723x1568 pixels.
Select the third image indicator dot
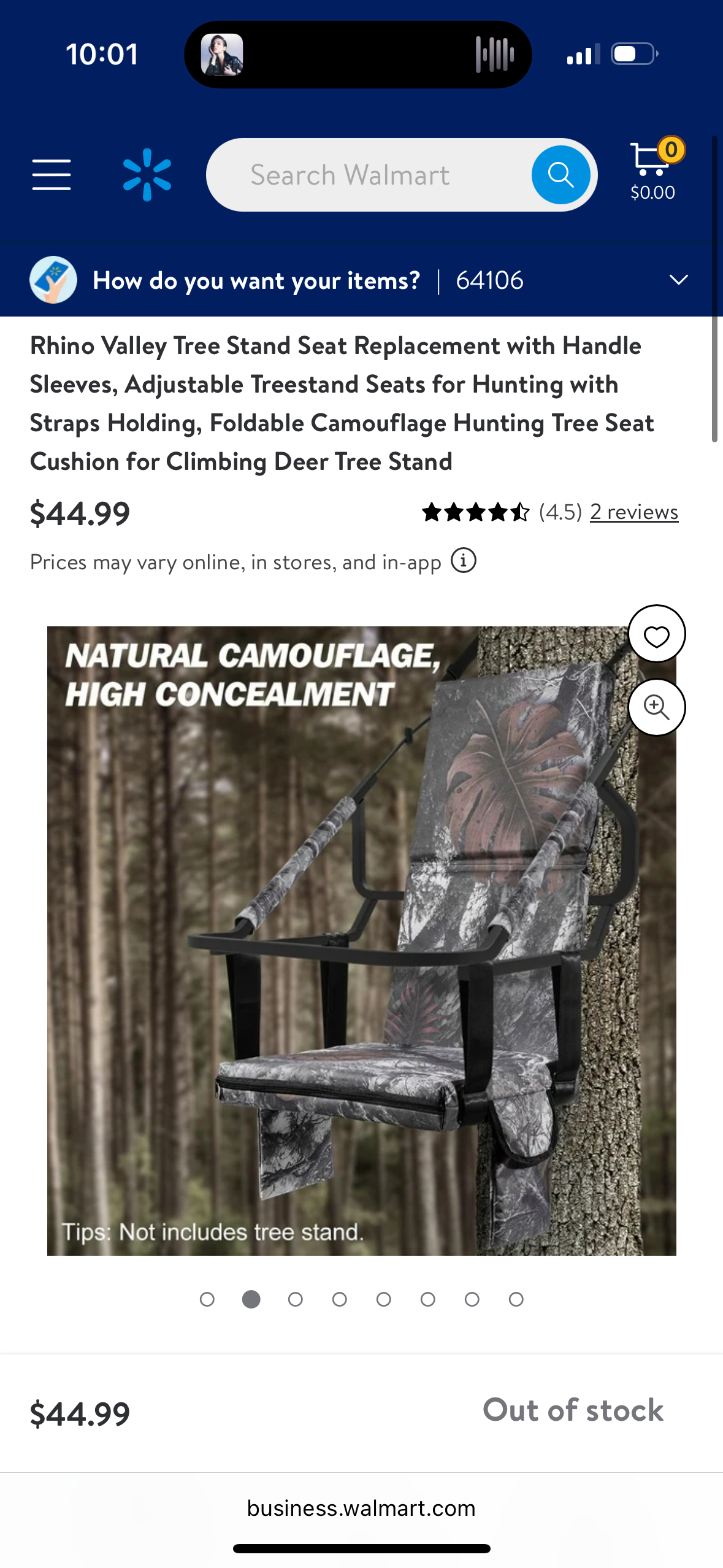tap(296, 1299)
